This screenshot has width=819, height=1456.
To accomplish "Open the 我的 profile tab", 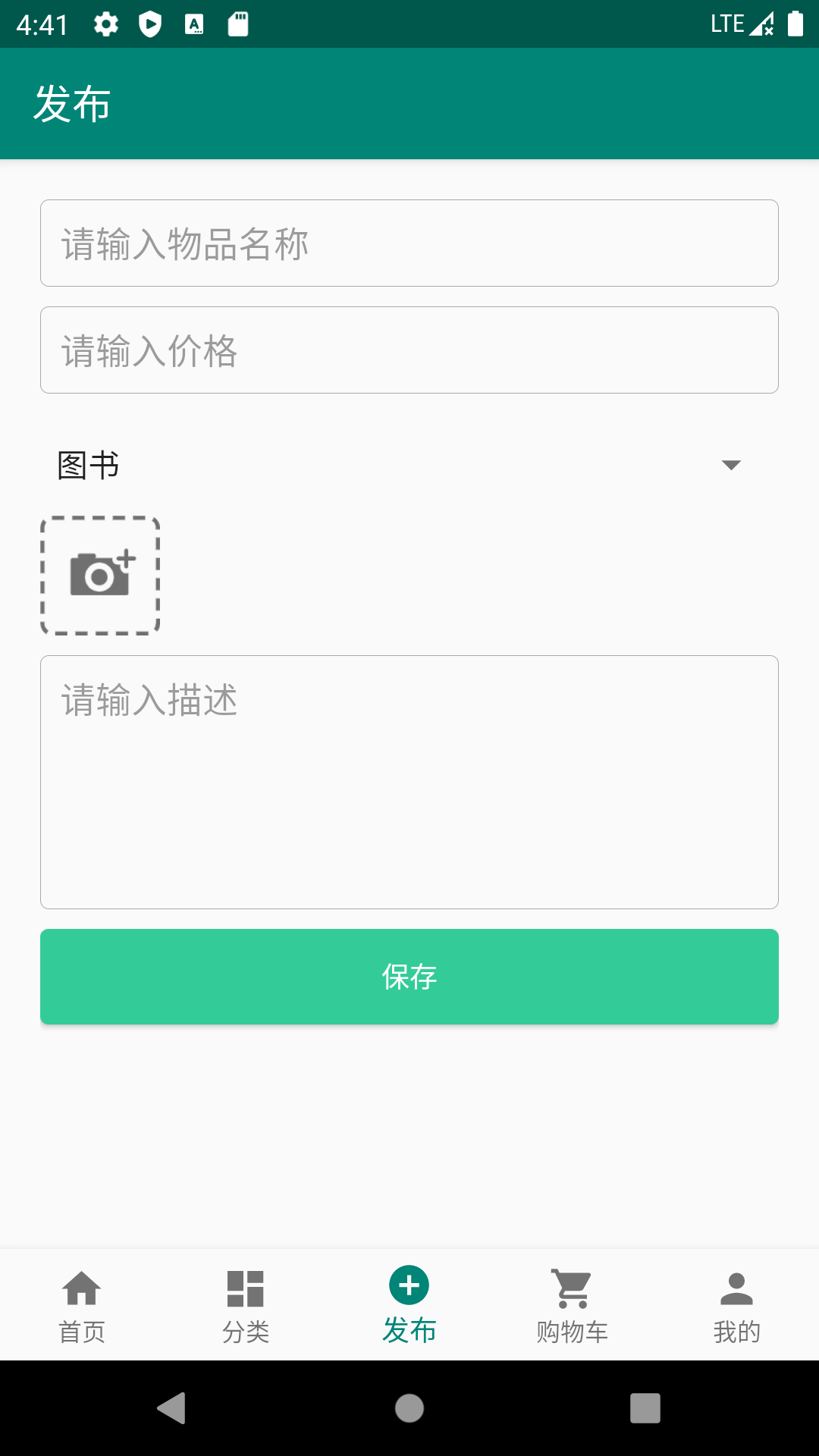I will point(736,1306).
